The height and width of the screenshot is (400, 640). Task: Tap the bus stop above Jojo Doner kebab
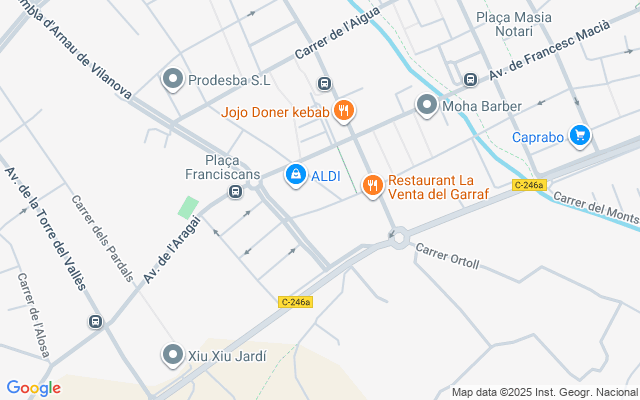(x=324, y=84)
